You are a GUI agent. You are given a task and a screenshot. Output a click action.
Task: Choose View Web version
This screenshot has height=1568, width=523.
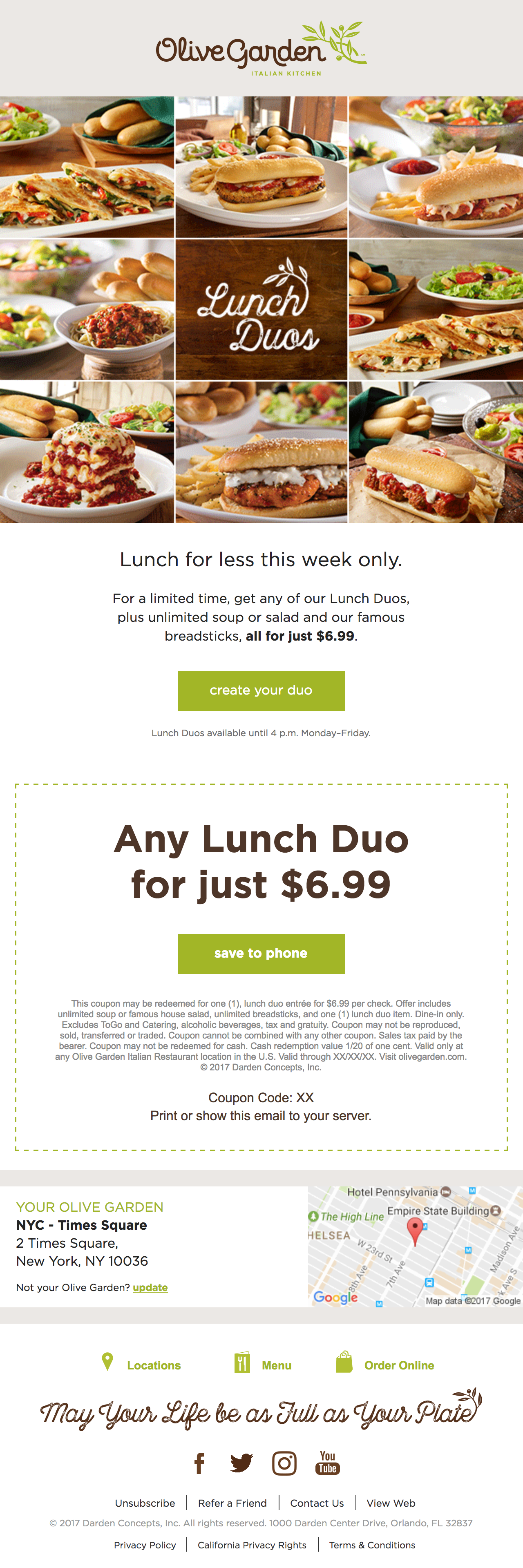pyautogui.click(x=391, y=1503)
